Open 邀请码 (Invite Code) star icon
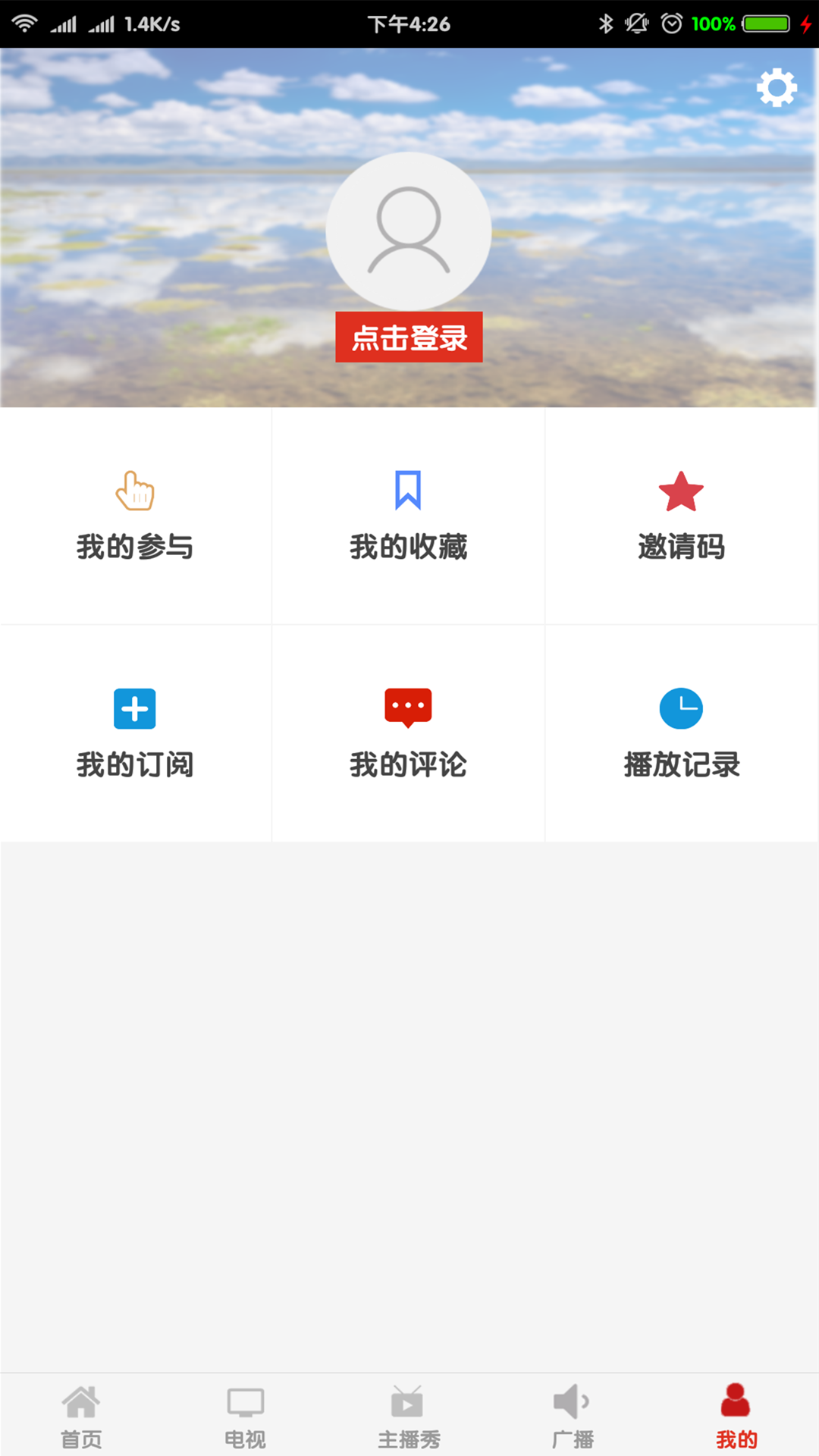819x1456 pixels. pyautogui.click(x=681, y=491)
